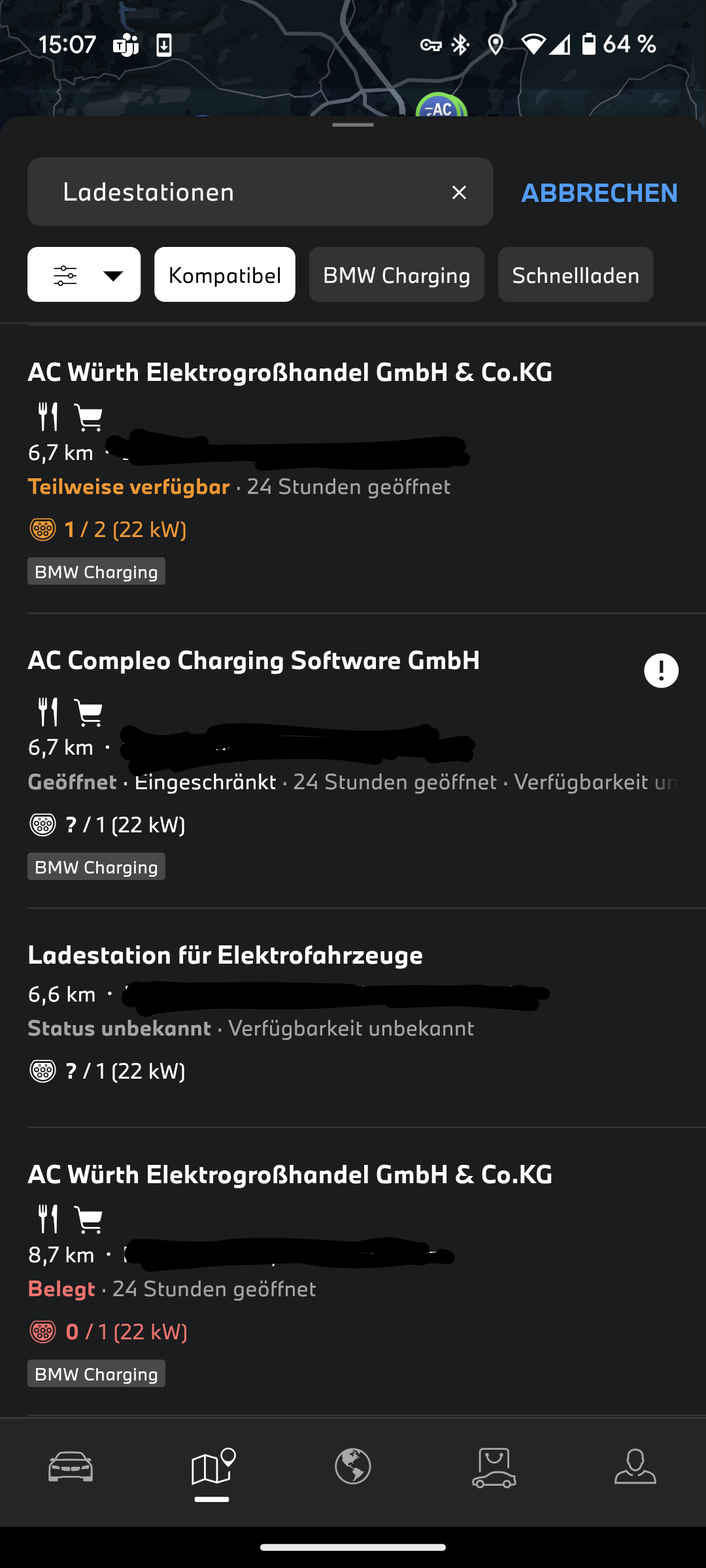Switch to the globe tab

click(353, 1467)
